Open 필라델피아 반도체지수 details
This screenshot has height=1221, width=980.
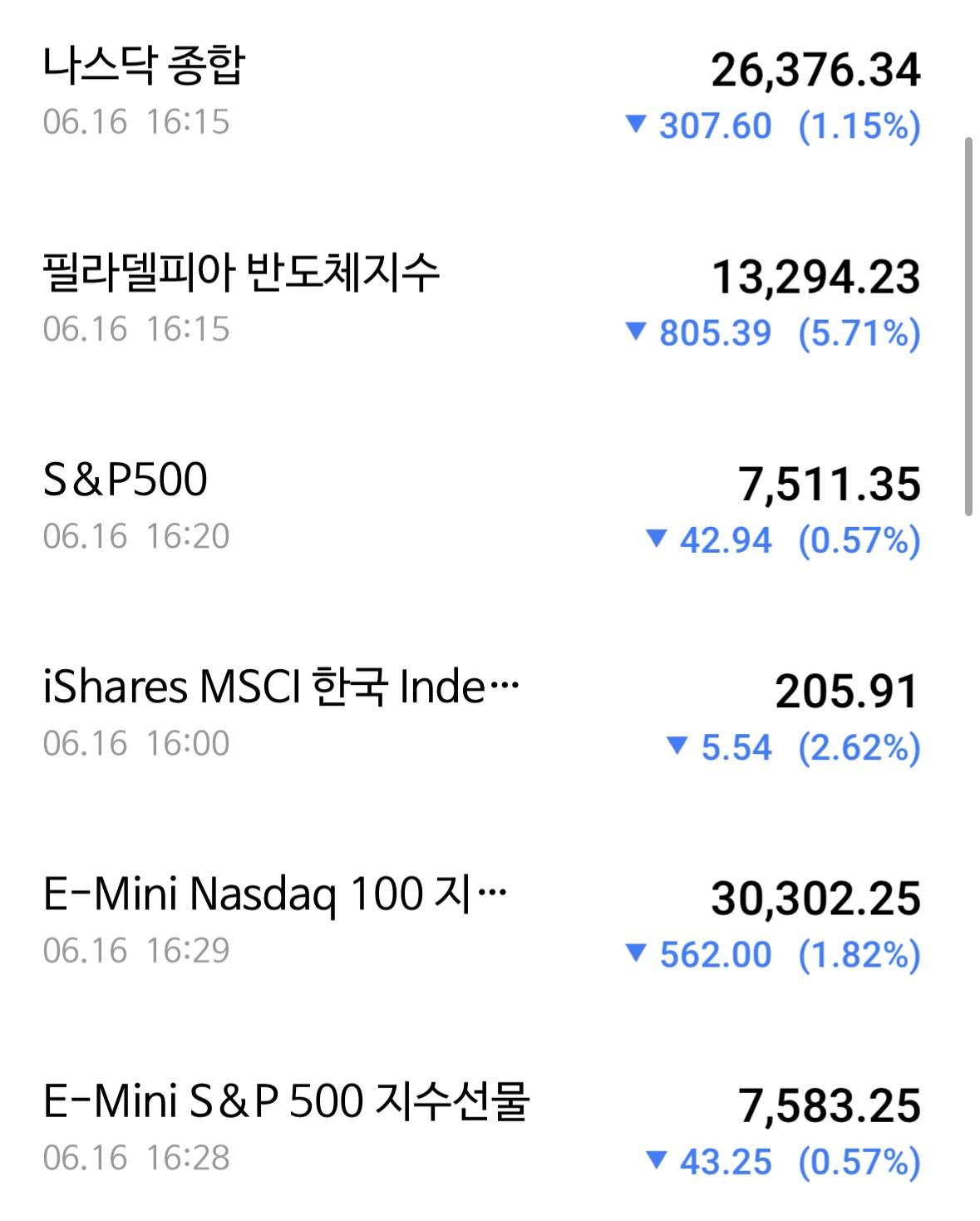pyautogui.click(x=482, y=300)
